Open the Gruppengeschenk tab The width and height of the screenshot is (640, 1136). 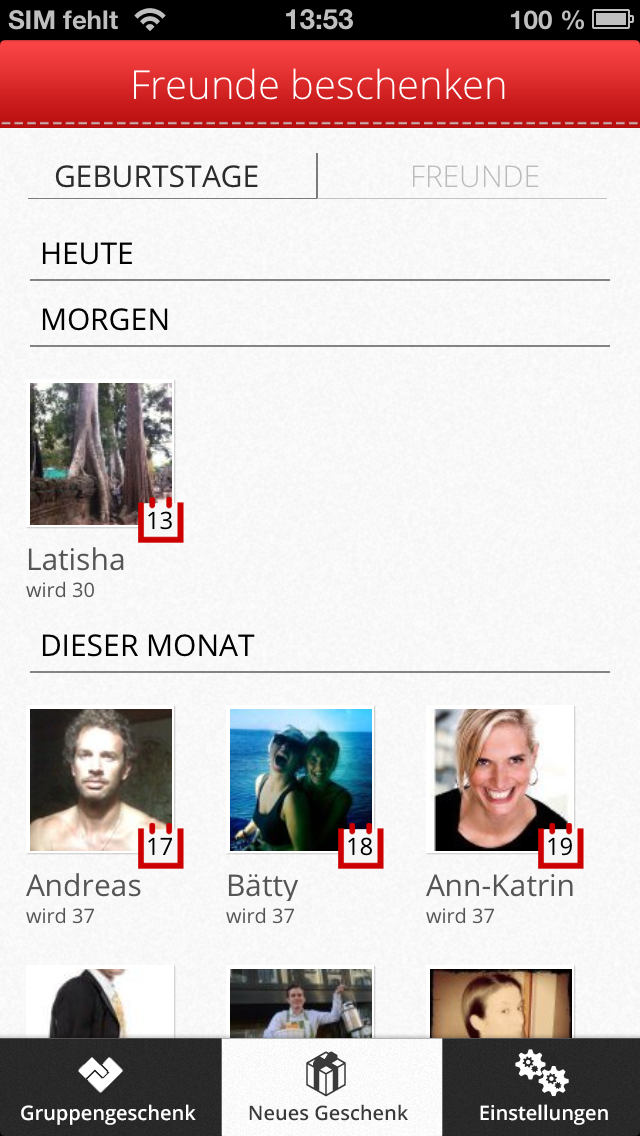108,1087
